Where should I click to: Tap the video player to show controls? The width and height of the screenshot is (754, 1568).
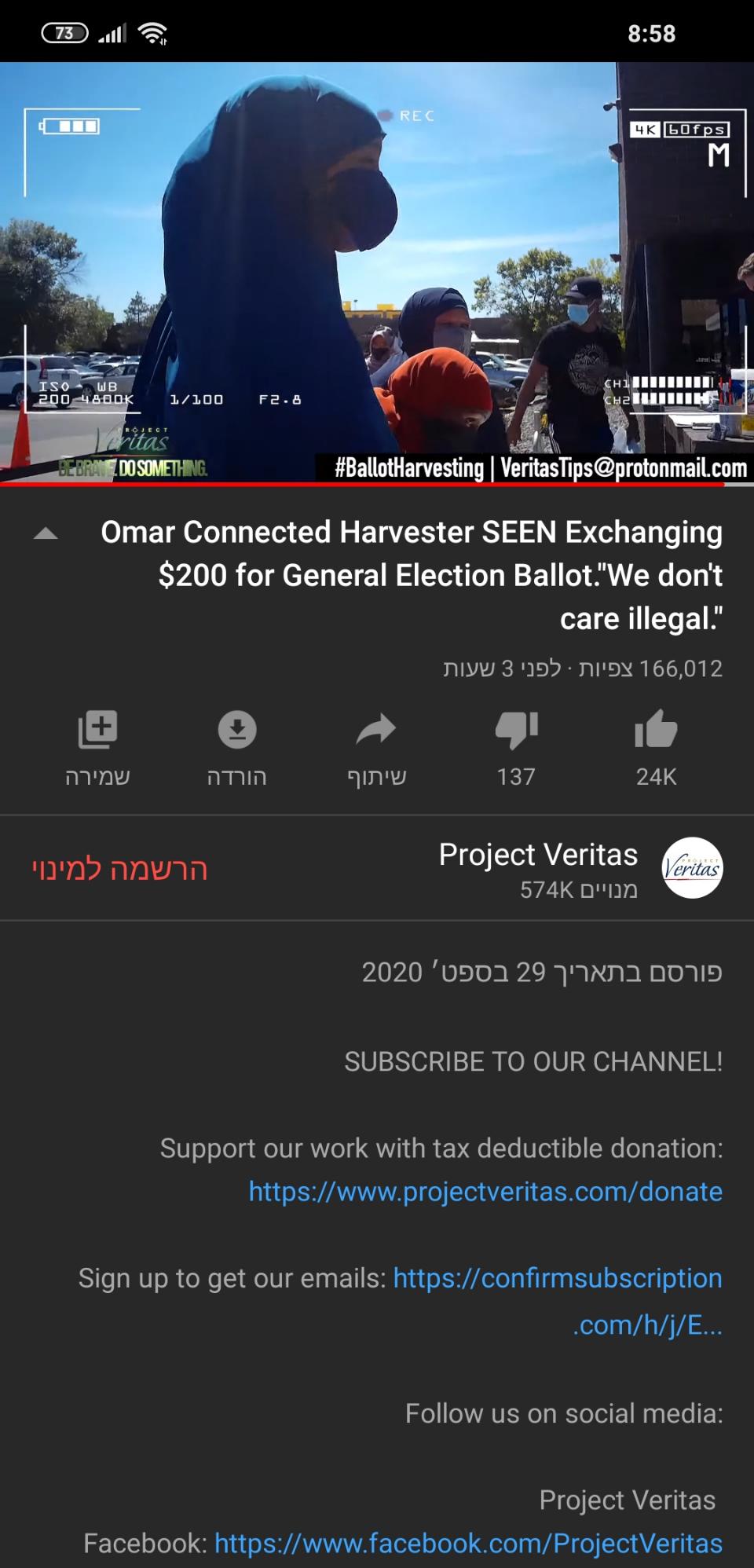(377, 271)
